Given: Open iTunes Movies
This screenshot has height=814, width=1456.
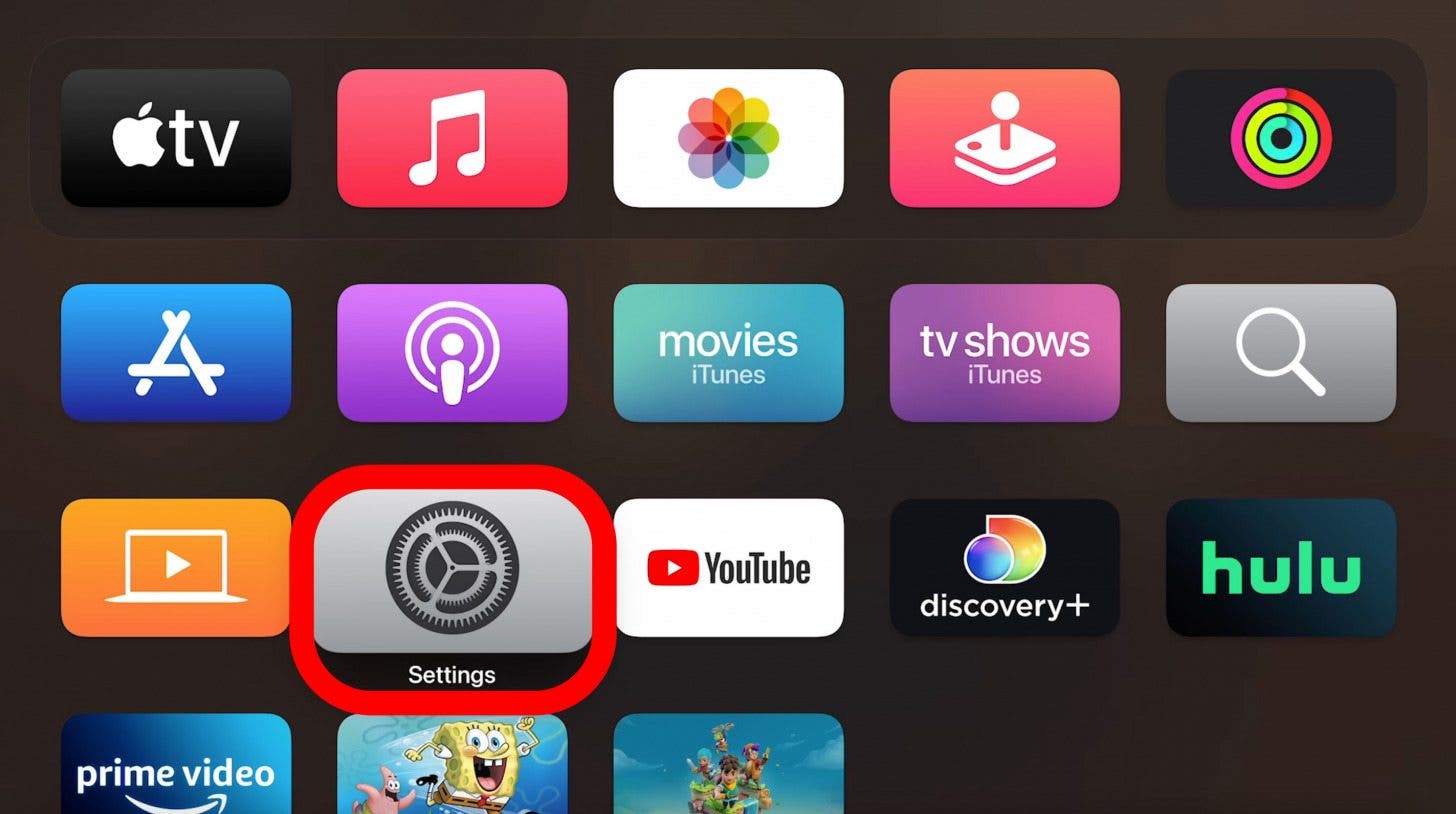Looking at the screenshot, I should pyautogui.click(x=728, y=353).
